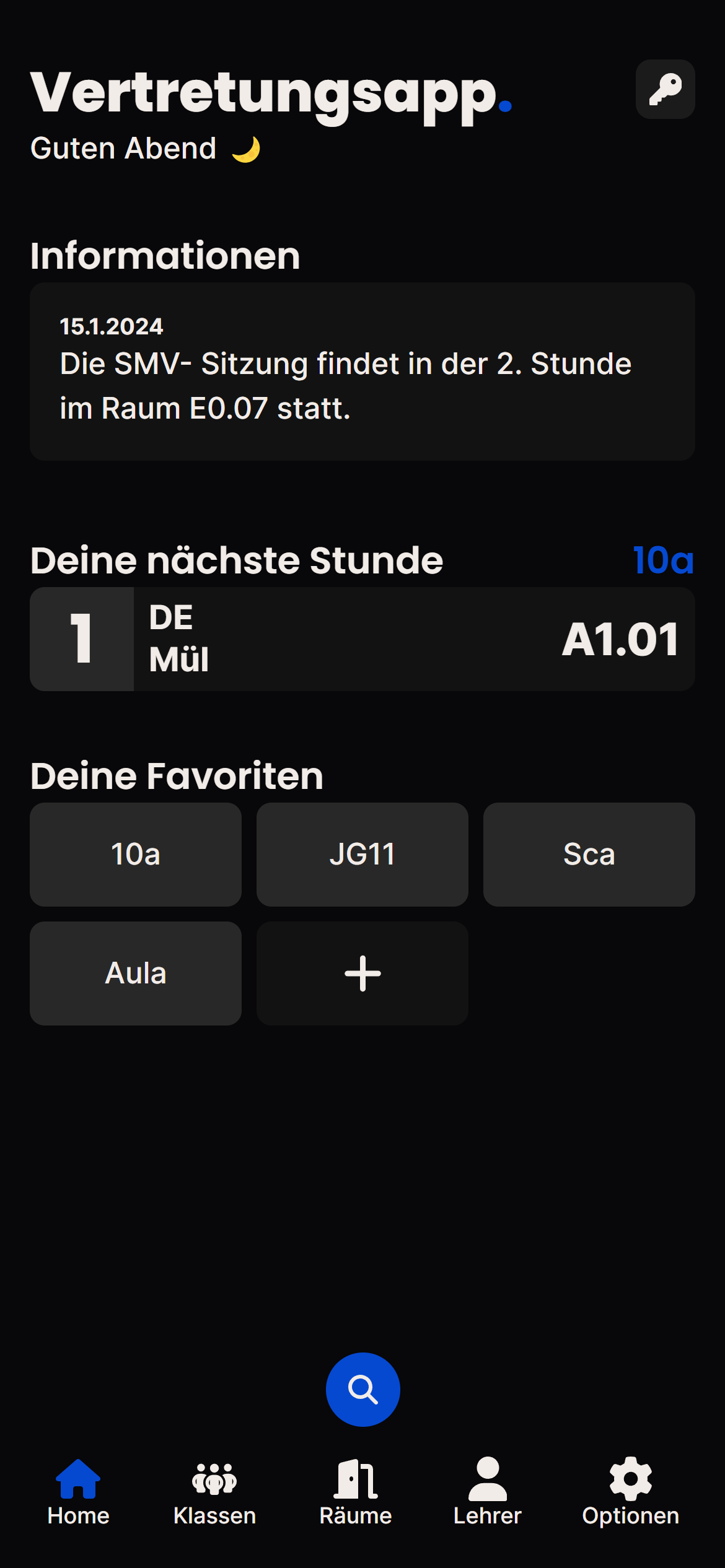
Task: Switch to the Räume tab
Action: pyautogui.click(x=356, y=1492)
